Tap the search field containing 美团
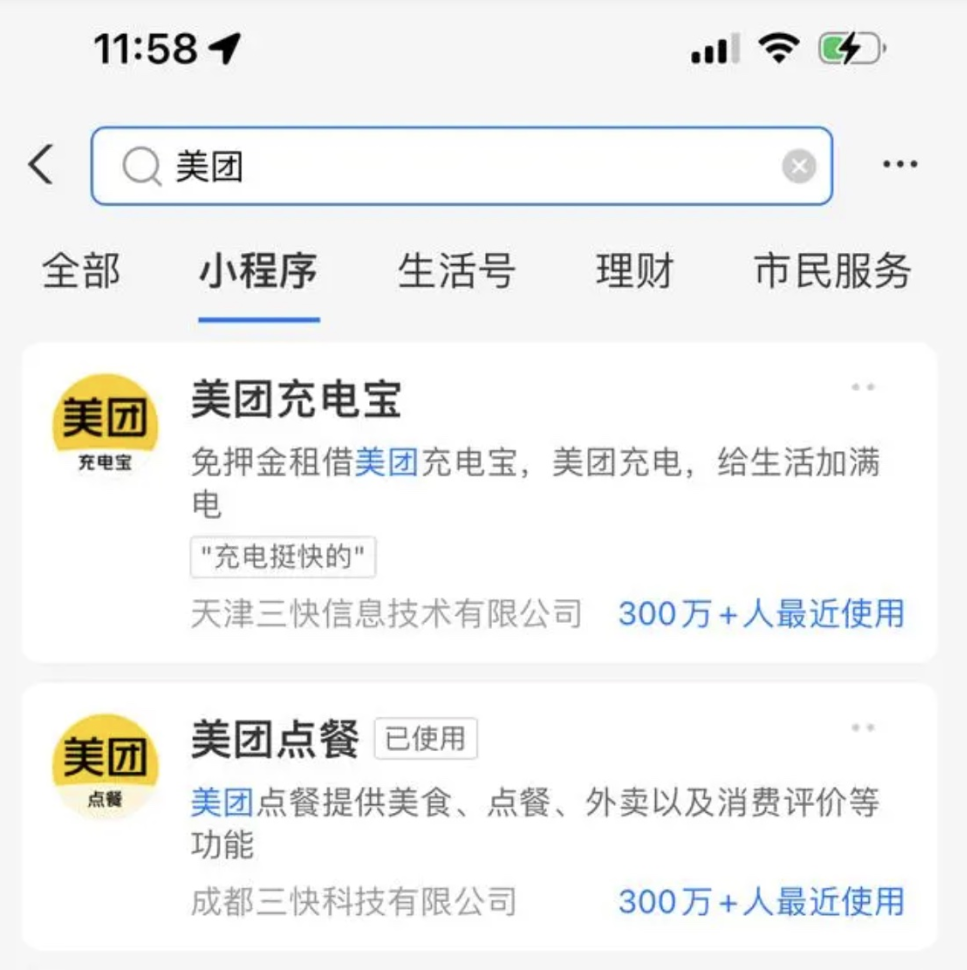Screen dimensions: 967x970 click(460, 166)
